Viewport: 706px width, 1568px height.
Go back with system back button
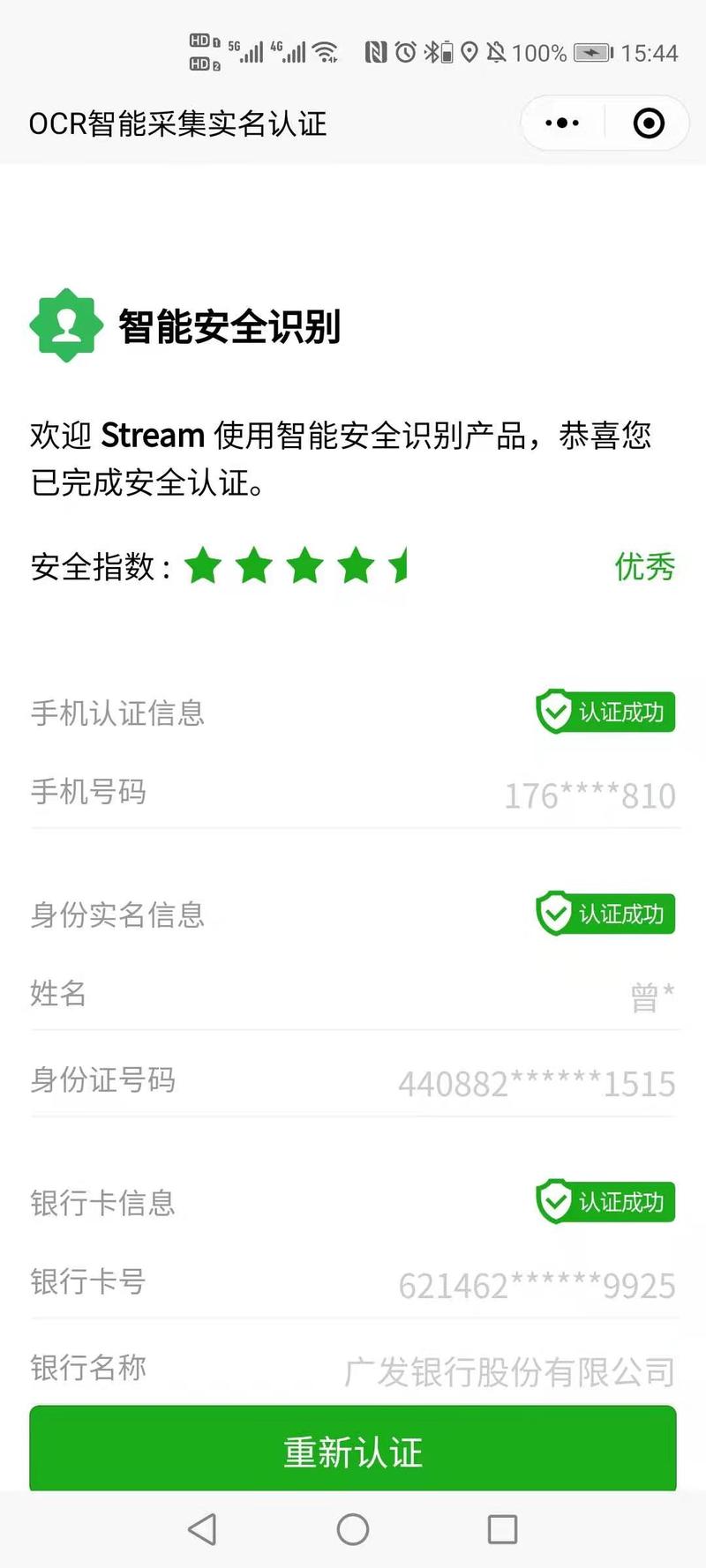coord(203,1529)
